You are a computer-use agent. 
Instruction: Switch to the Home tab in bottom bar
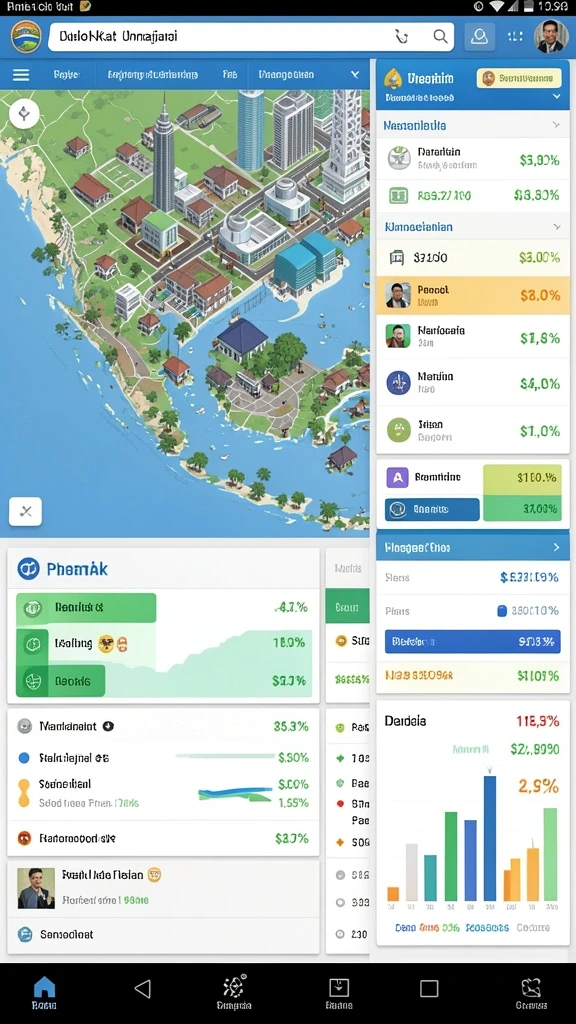44,993
